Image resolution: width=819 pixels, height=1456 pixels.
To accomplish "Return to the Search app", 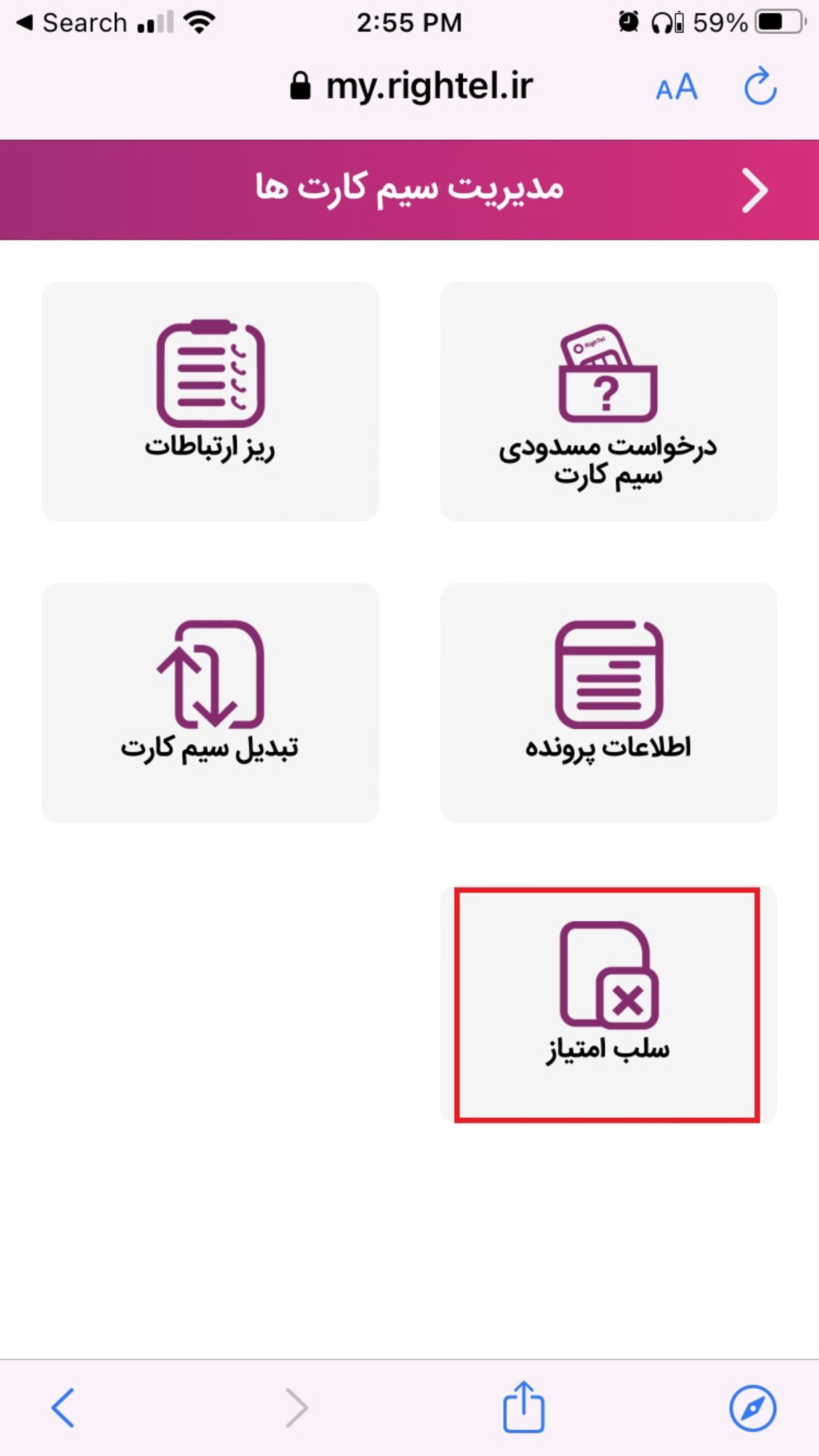I will point(71,23).
